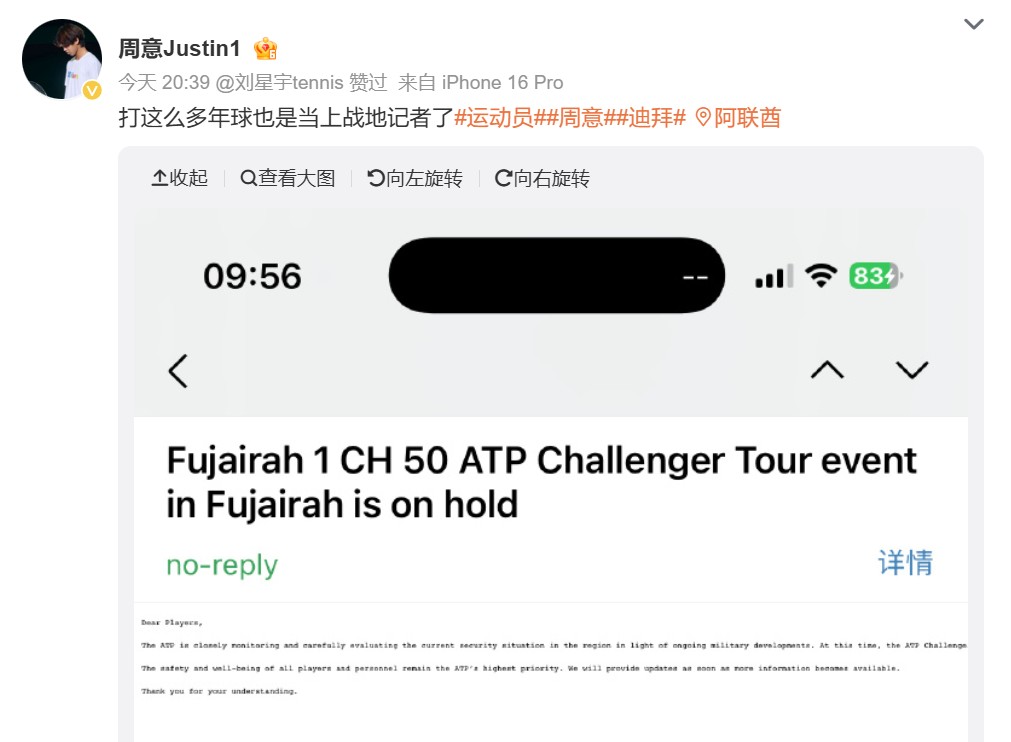The width and height of the screenshot is (1011, 742).
Task: Rotate image right with 向右旋转
Action: tap(542, 178)
